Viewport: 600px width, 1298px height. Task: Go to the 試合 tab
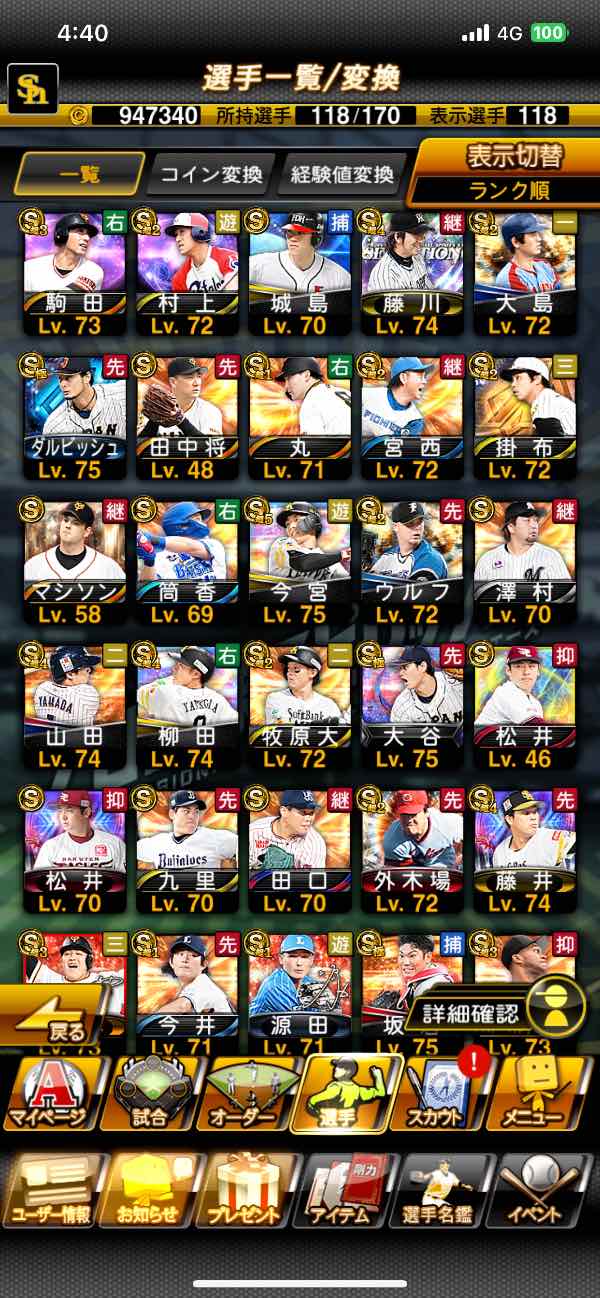click(x=150, y=1093)
